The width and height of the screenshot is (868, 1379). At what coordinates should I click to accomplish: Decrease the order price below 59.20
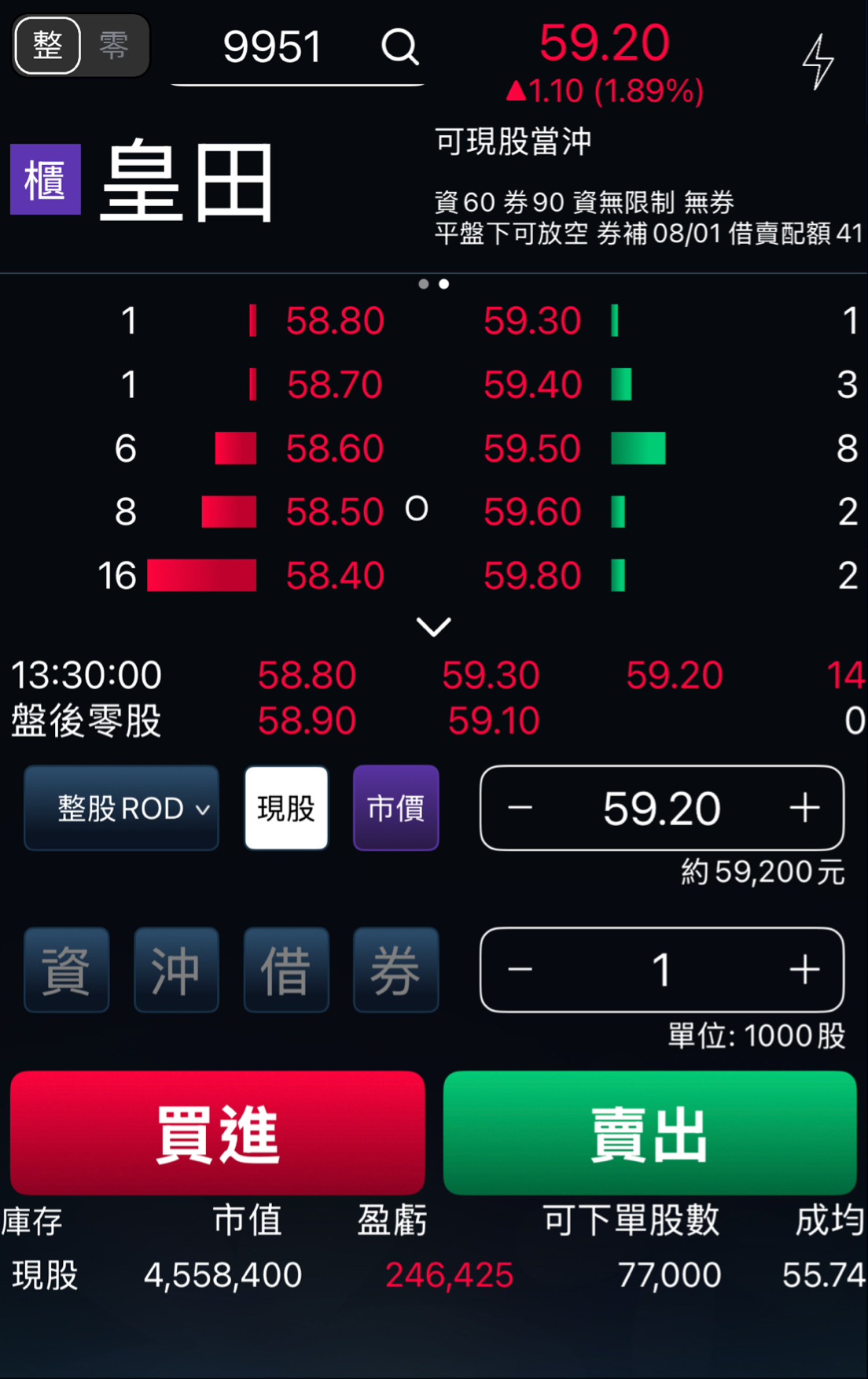click(x=520, y=808)
